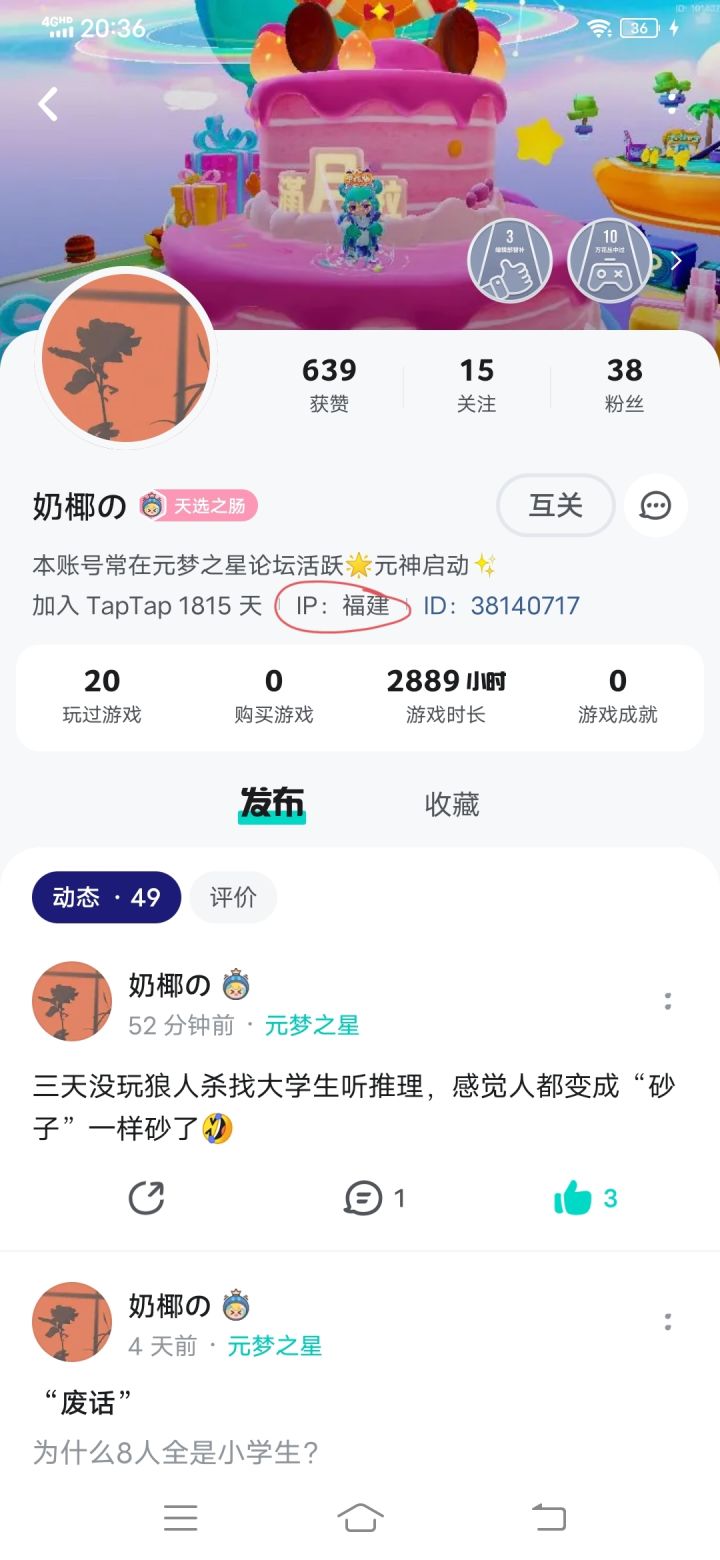Go back using the top-left arrow
This screenshot has width=720, height=1560.
tap(48, 103)
